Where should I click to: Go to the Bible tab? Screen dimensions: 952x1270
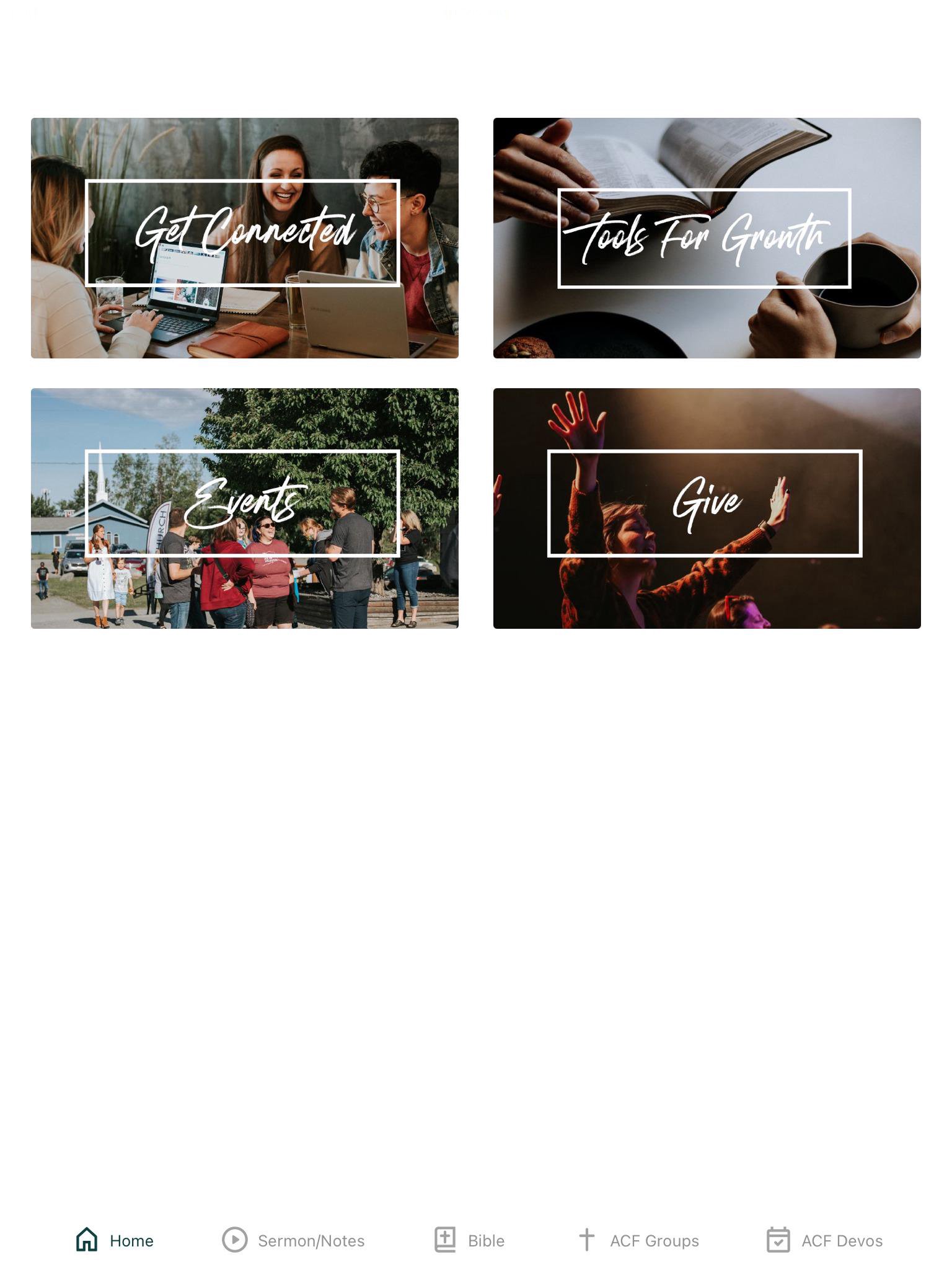(469, 1240)
